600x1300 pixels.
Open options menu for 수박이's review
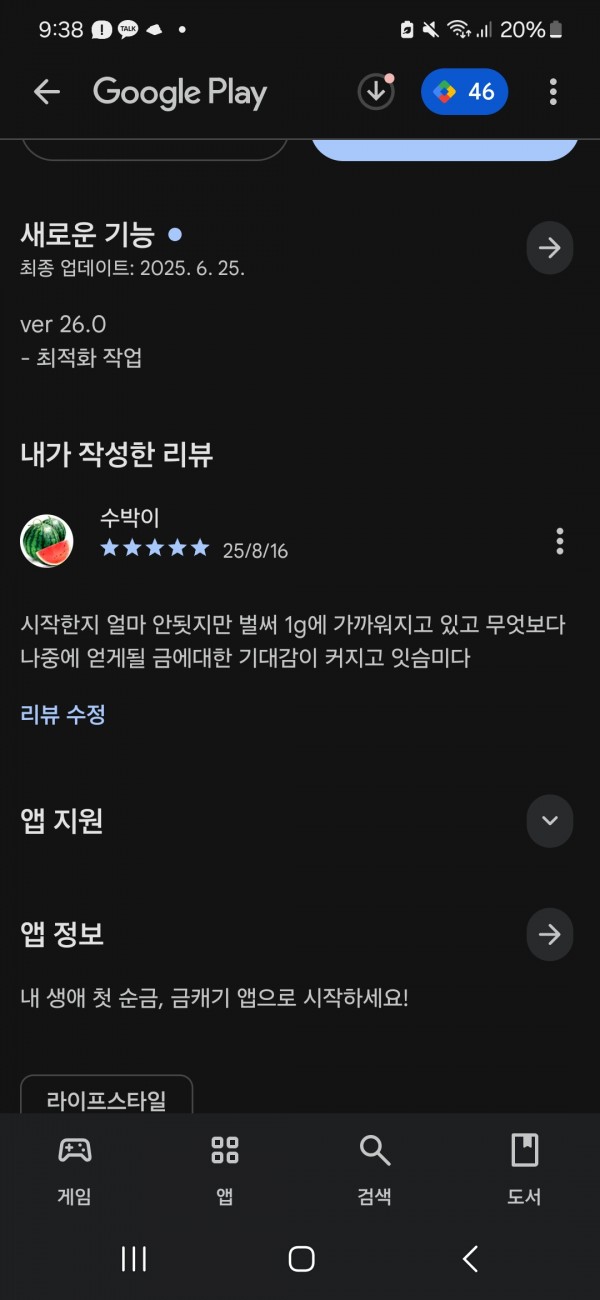(559, 541)
